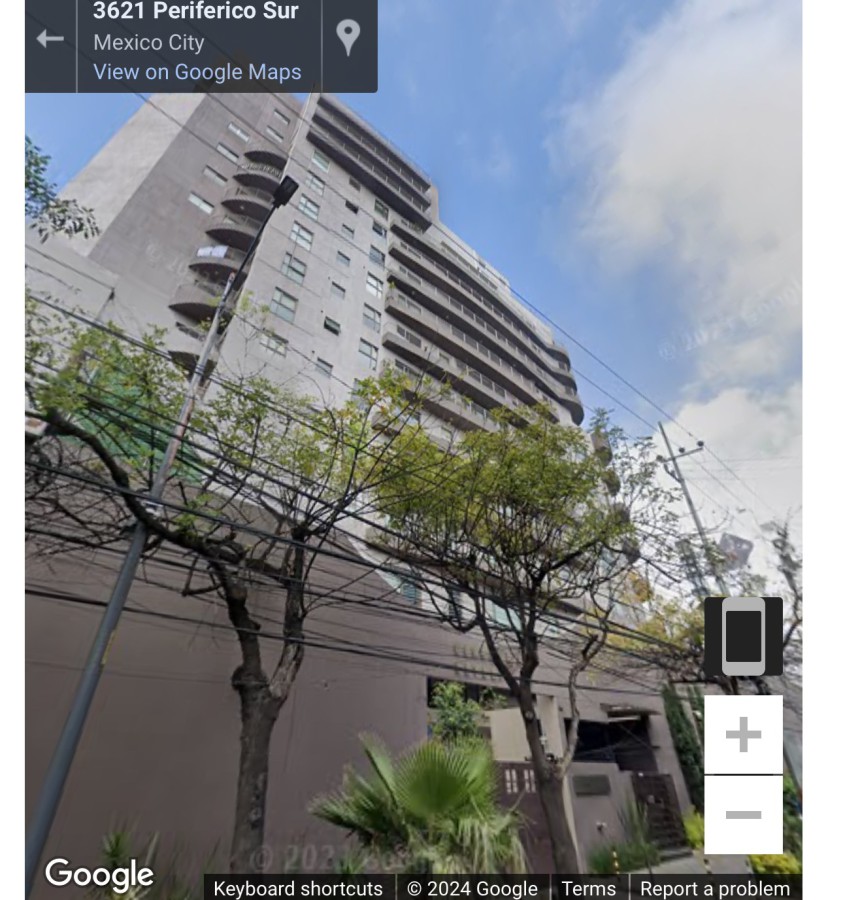The image size is (843, 900).
Task: Open the Terms link
Action: coord(588,888)
